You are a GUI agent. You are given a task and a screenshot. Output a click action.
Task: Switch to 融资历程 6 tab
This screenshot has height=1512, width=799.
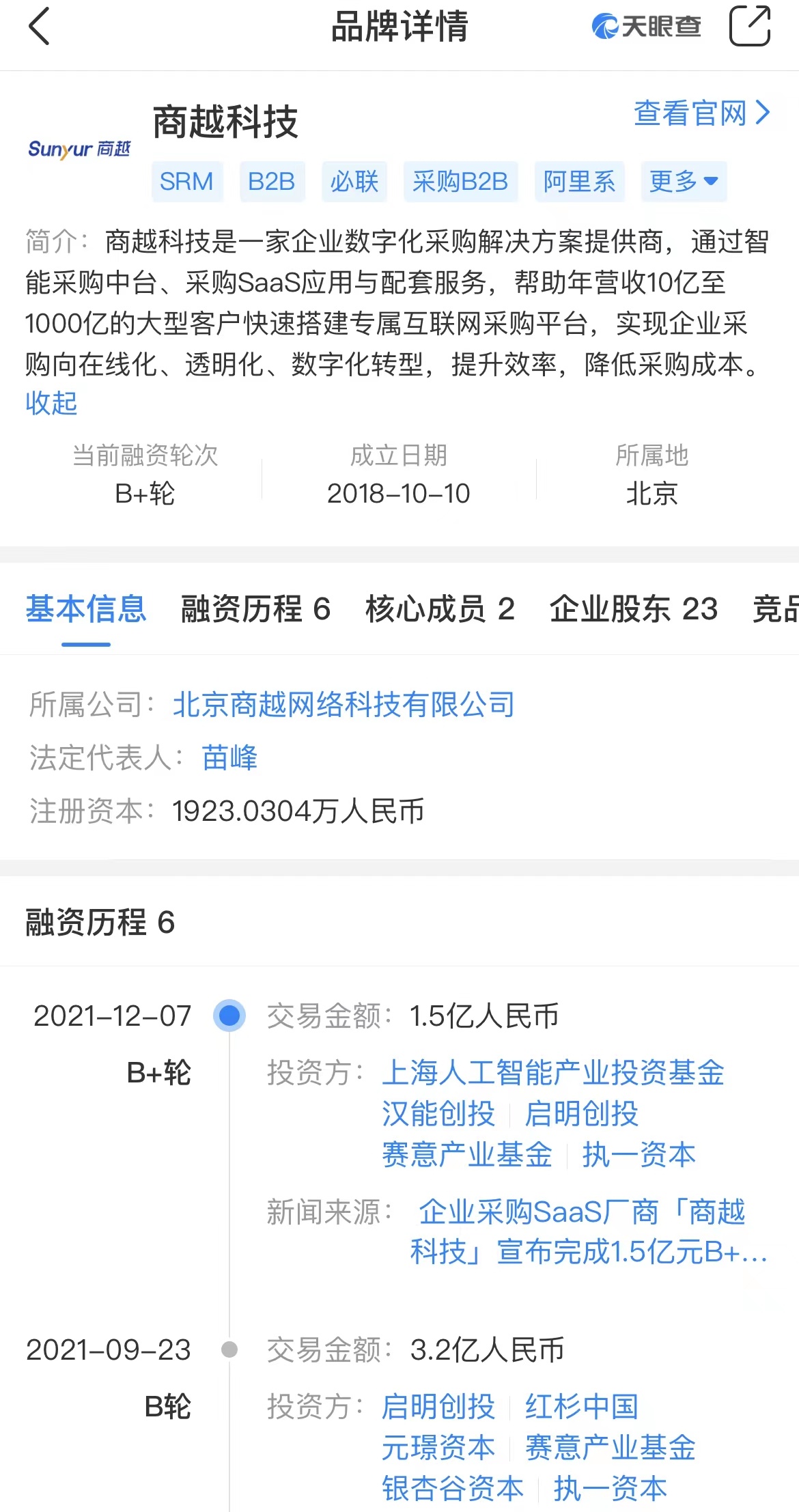[255, 608]
